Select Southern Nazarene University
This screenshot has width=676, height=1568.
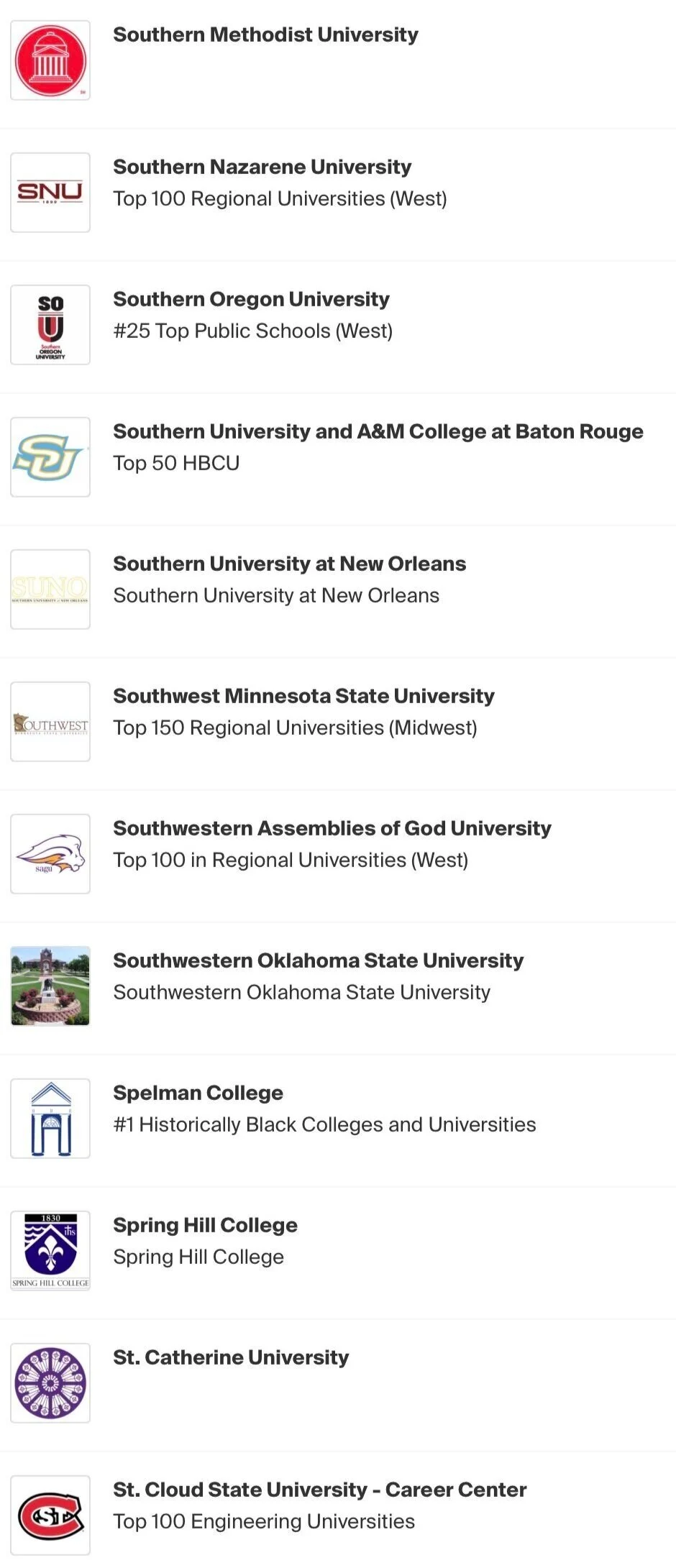click(x=262, y=168)
